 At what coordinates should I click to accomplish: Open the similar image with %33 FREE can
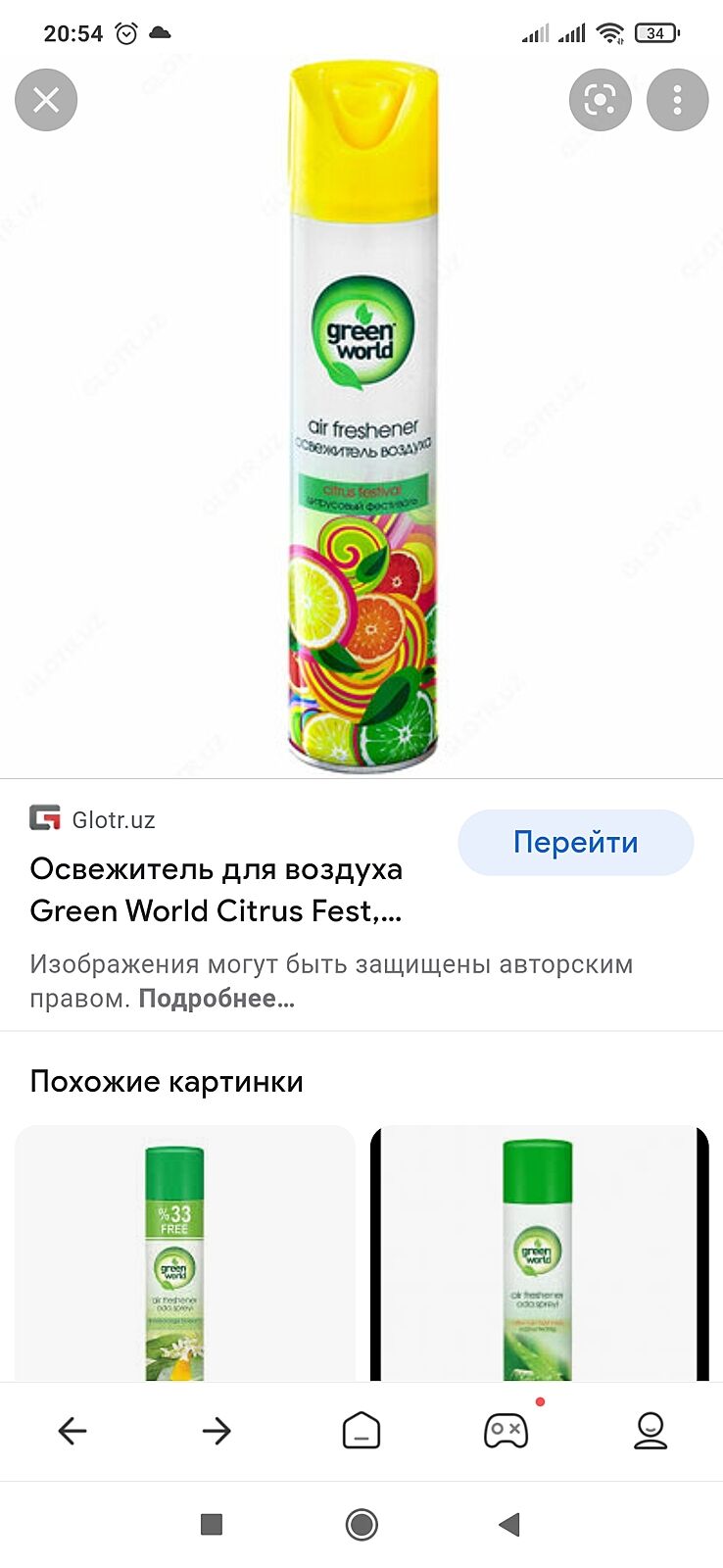click(184, 1254)
